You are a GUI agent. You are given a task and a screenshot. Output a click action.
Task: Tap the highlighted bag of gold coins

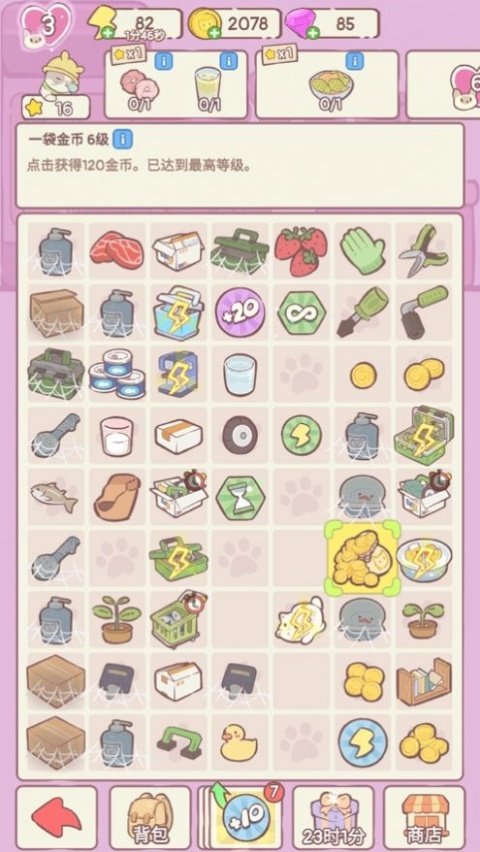tap(362, 558)
